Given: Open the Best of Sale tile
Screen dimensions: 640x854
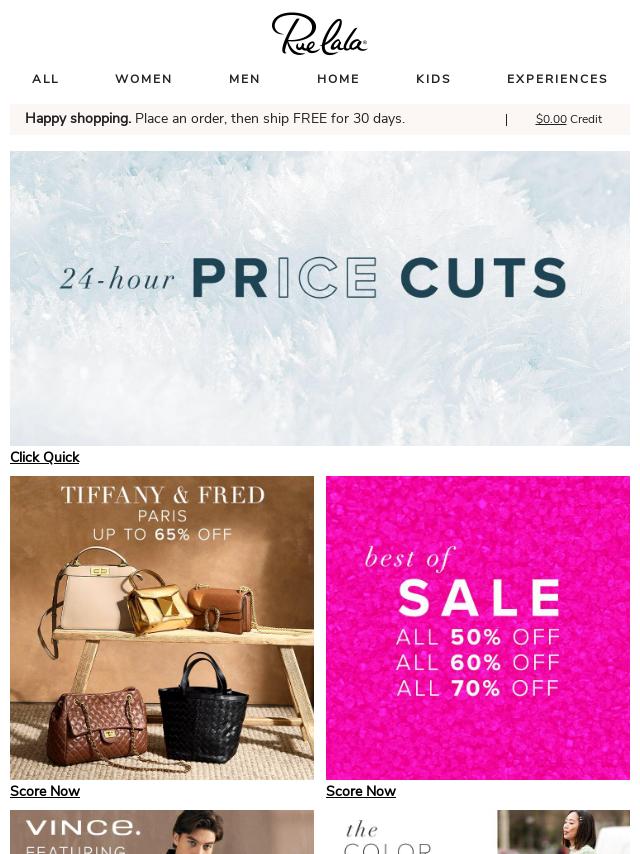Looking at the screenshot, I should pos(478,628).
